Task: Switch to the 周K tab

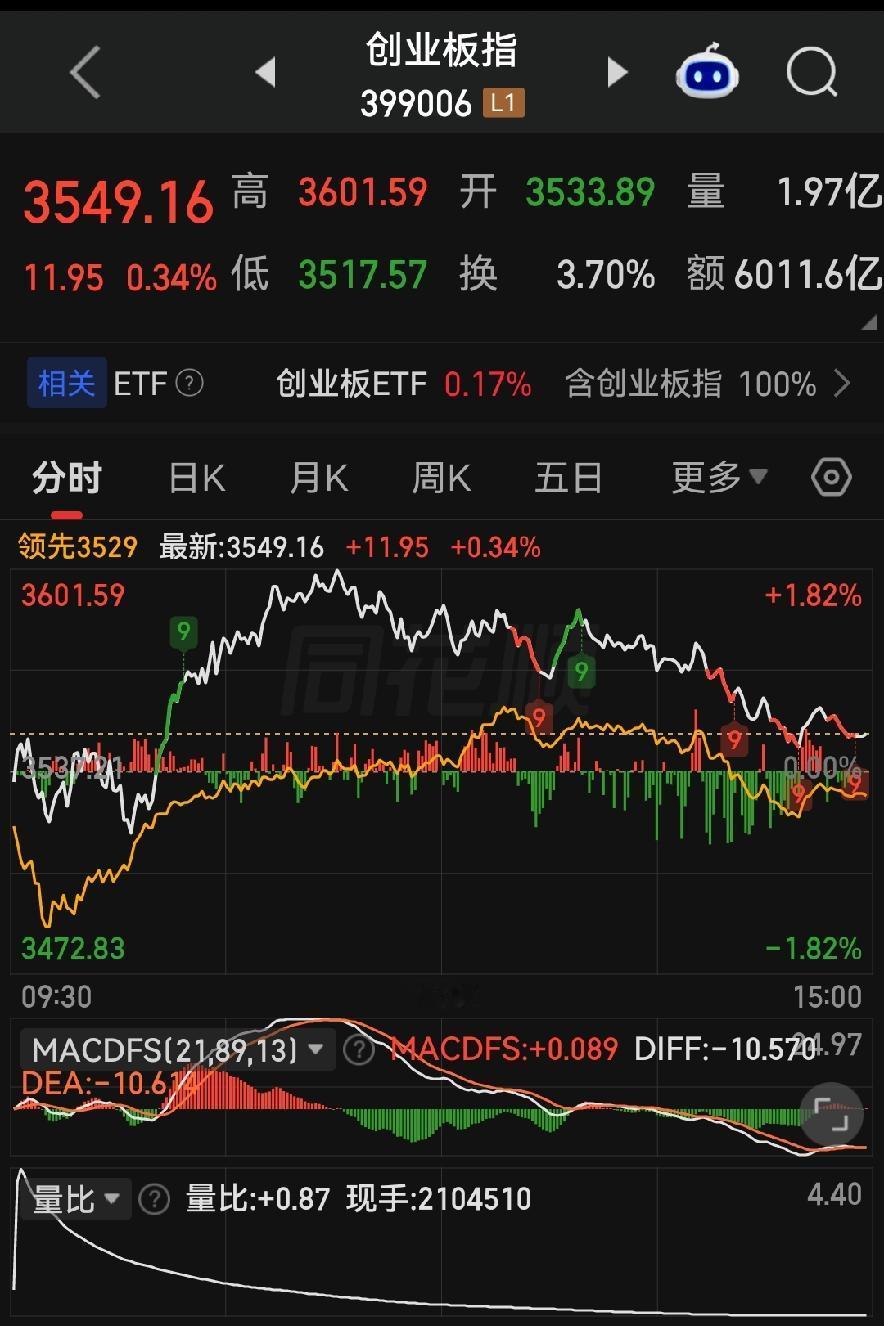Action: 441,478
